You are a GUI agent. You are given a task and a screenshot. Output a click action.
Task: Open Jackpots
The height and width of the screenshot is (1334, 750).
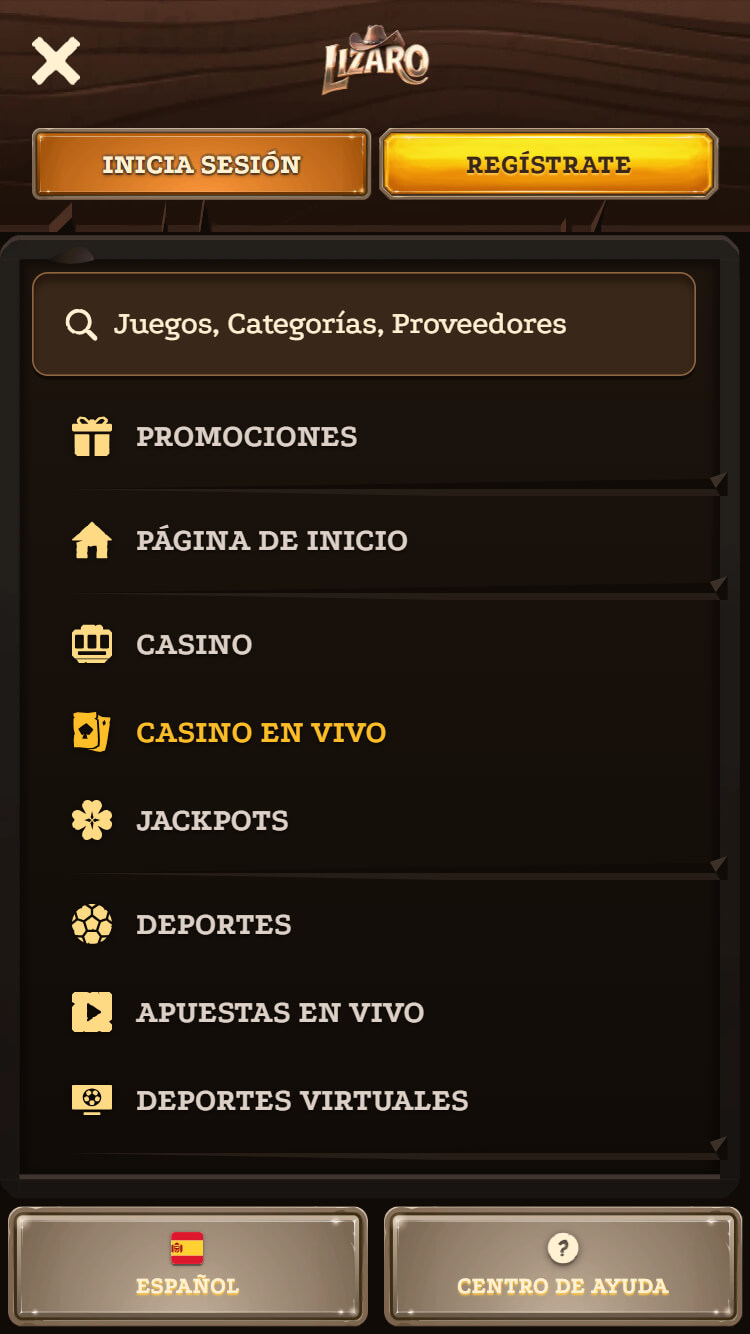pyautogui.click(x=375, y=820)
